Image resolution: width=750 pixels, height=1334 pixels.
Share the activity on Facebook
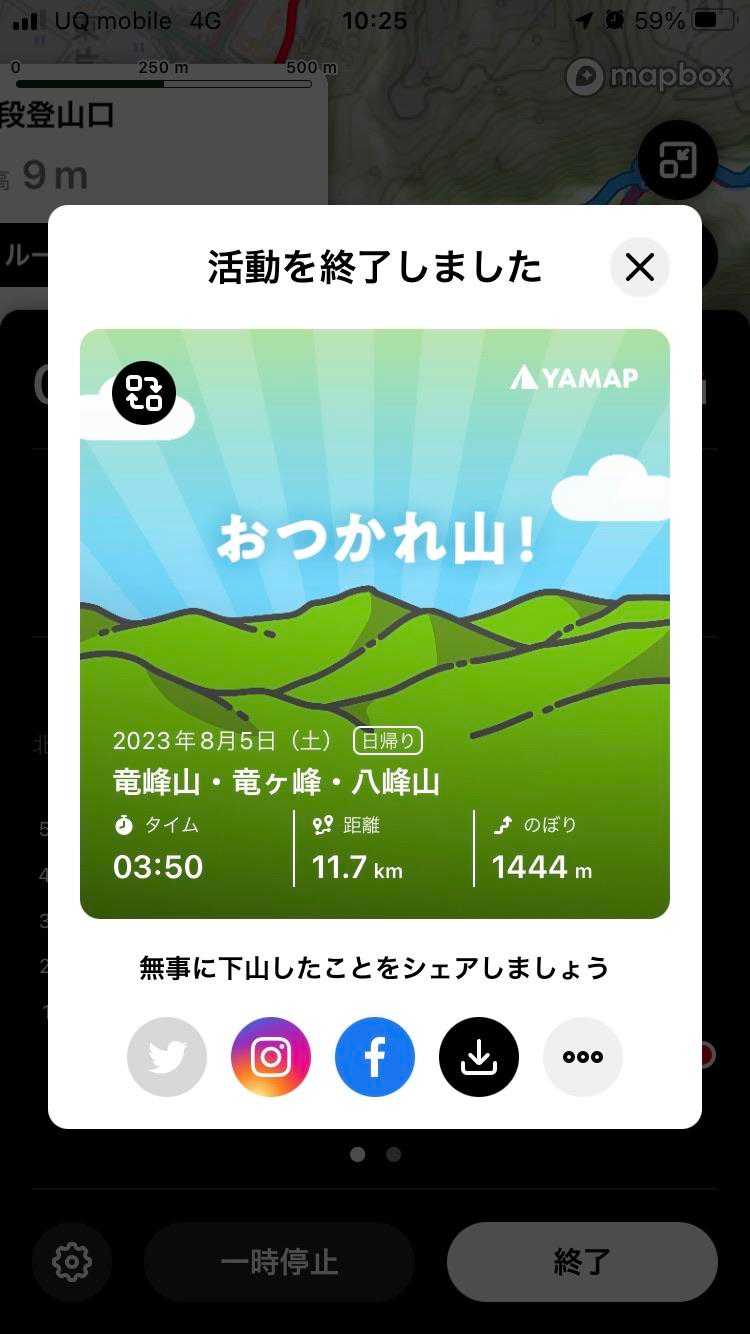[x=375, y=1057]
